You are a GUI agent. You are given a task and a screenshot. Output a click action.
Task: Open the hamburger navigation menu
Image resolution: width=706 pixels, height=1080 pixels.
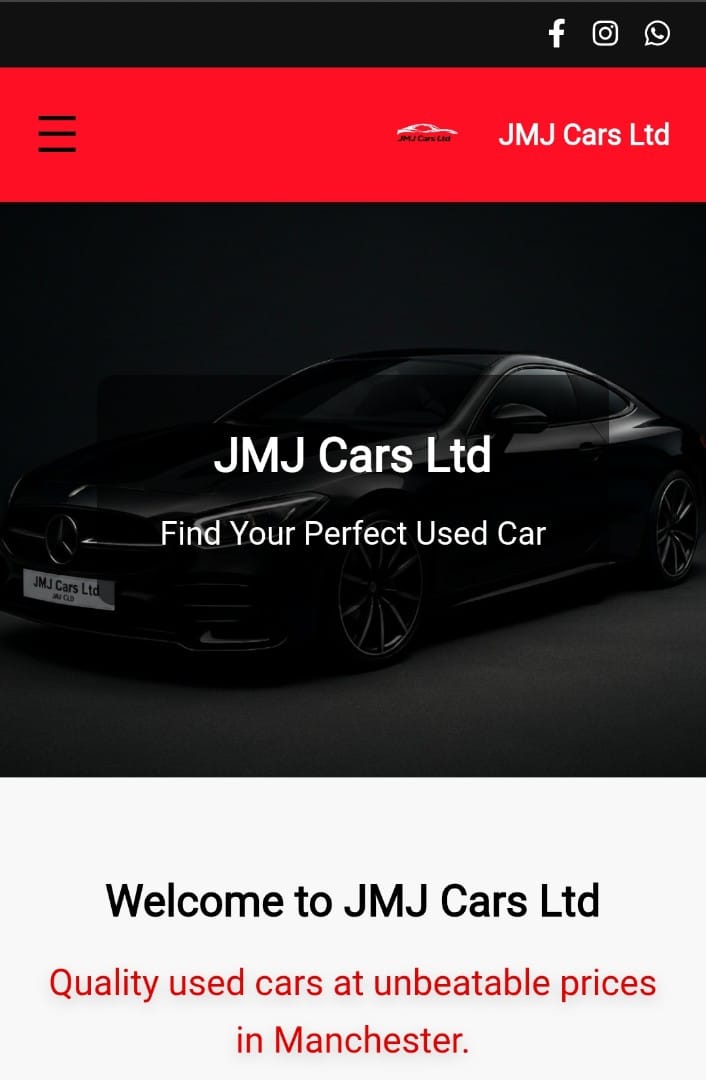(x=57, y=134)
